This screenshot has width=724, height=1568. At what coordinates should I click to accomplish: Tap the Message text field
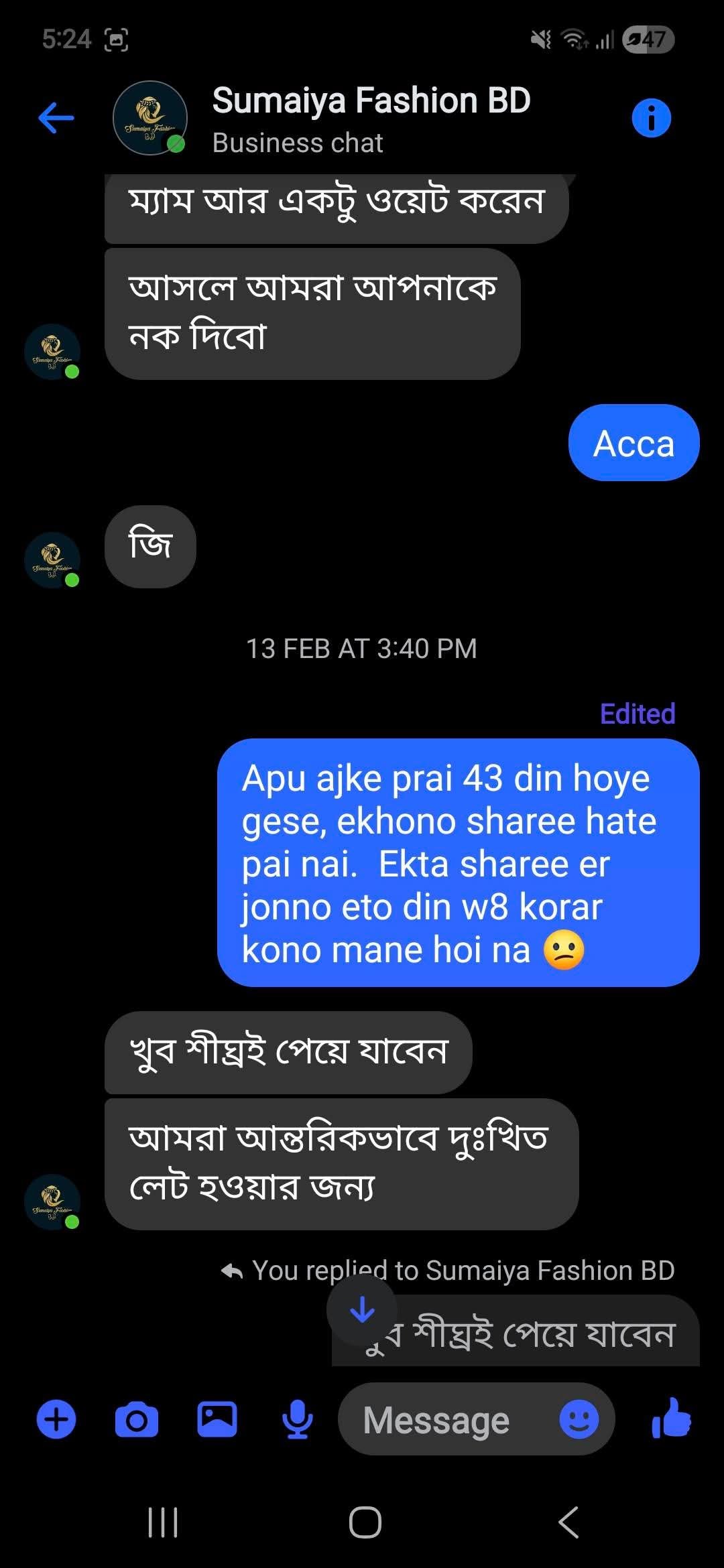pos(442,1419)
